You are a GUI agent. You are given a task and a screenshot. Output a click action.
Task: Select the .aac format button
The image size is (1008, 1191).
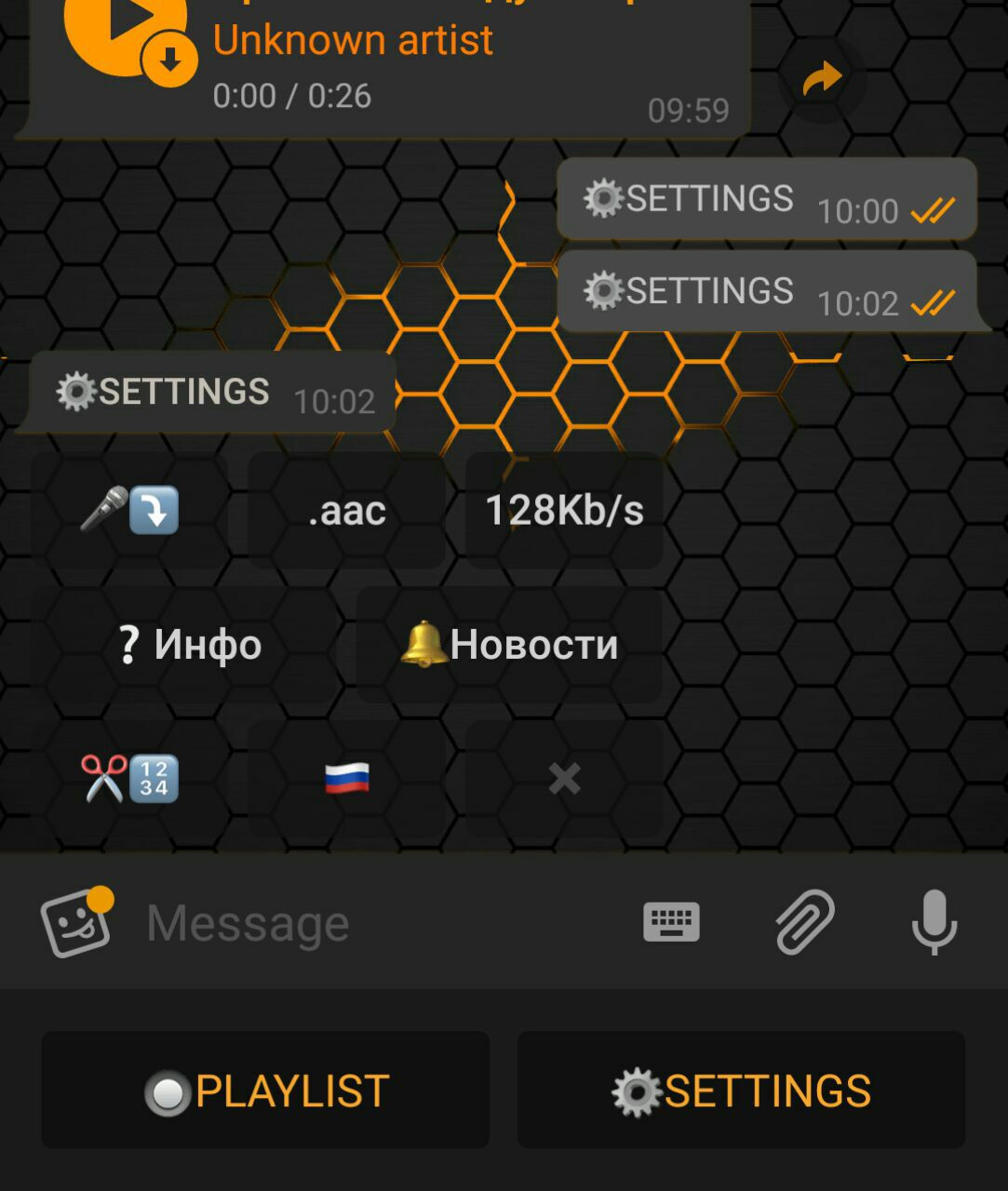[x=346, y=510]
